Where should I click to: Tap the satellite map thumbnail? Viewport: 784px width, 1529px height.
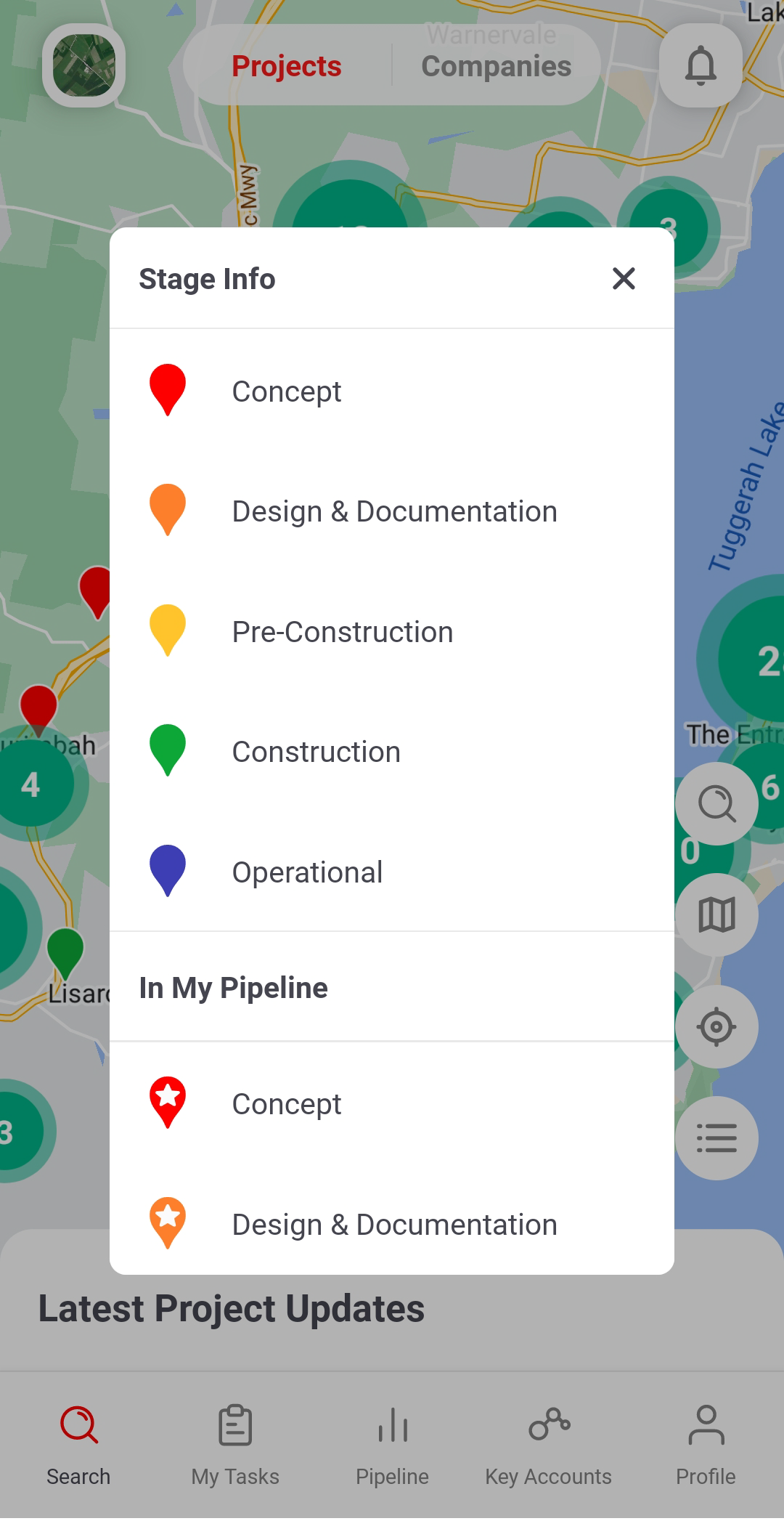coord(83,65)
